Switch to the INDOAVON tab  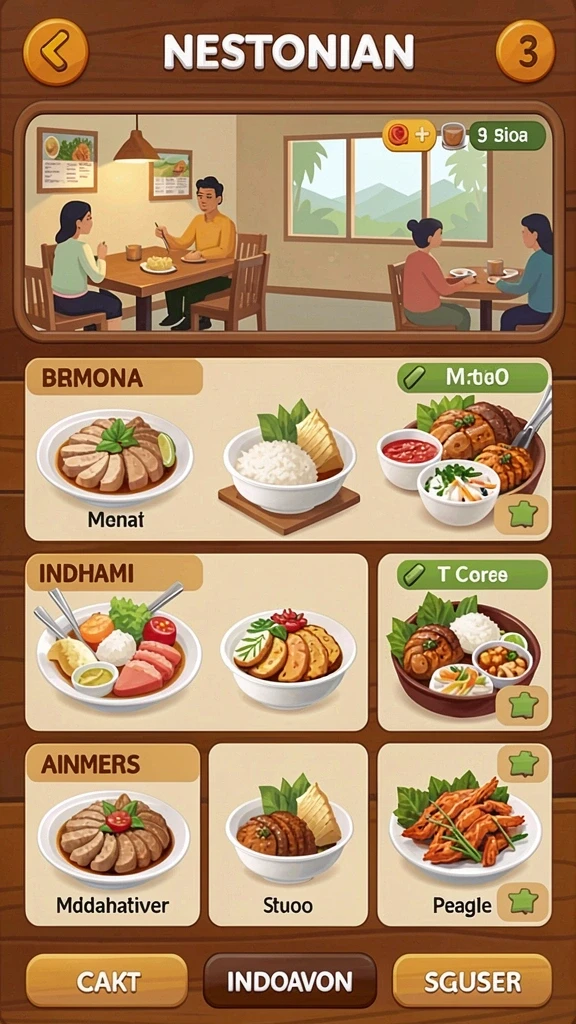(290, 981)
